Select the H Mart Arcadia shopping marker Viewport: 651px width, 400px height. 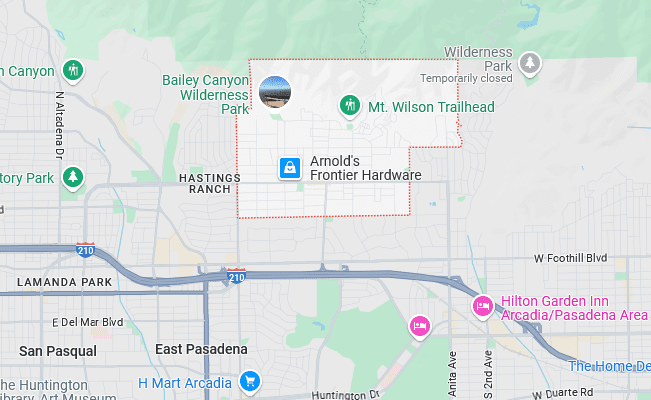250,380
